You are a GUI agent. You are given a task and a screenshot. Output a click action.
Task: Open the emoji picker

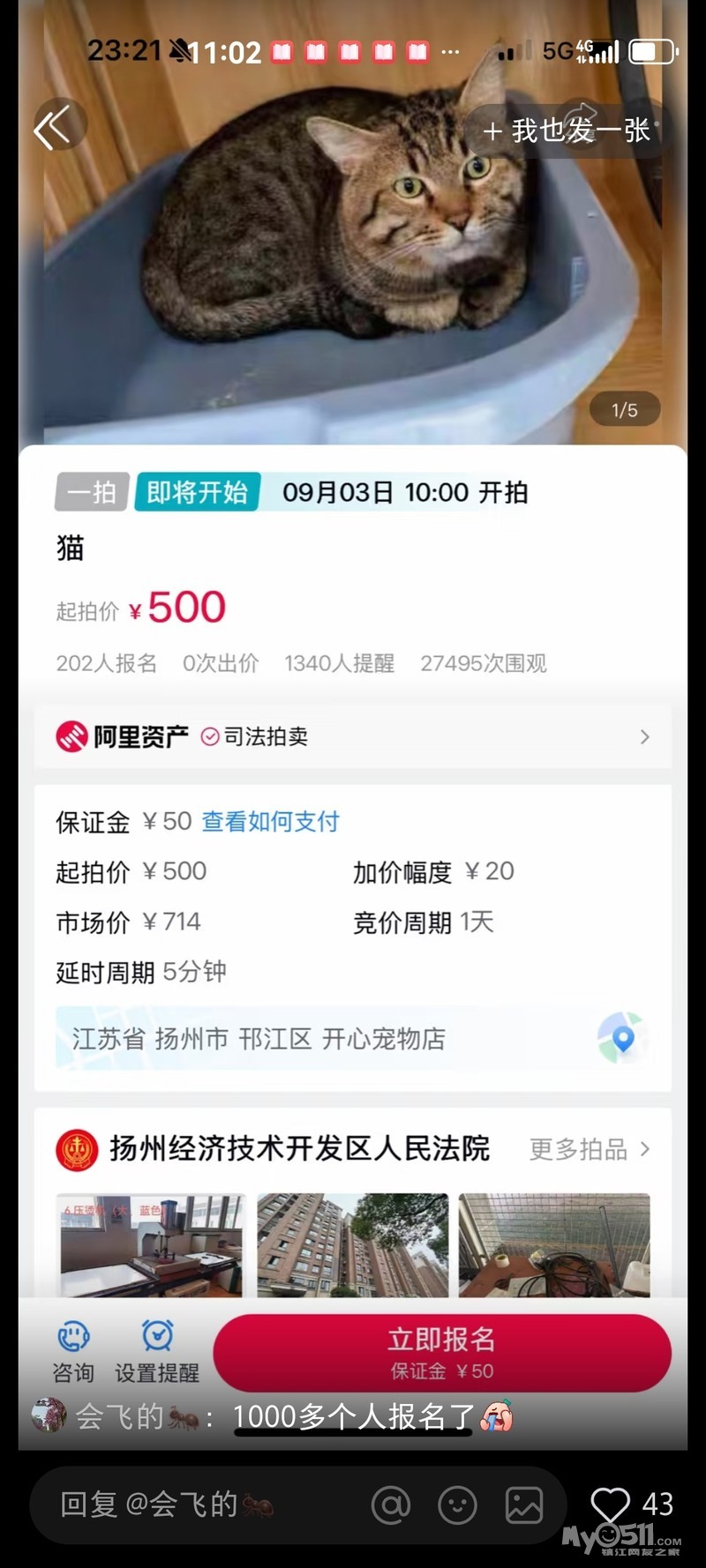click(457, 1505)
